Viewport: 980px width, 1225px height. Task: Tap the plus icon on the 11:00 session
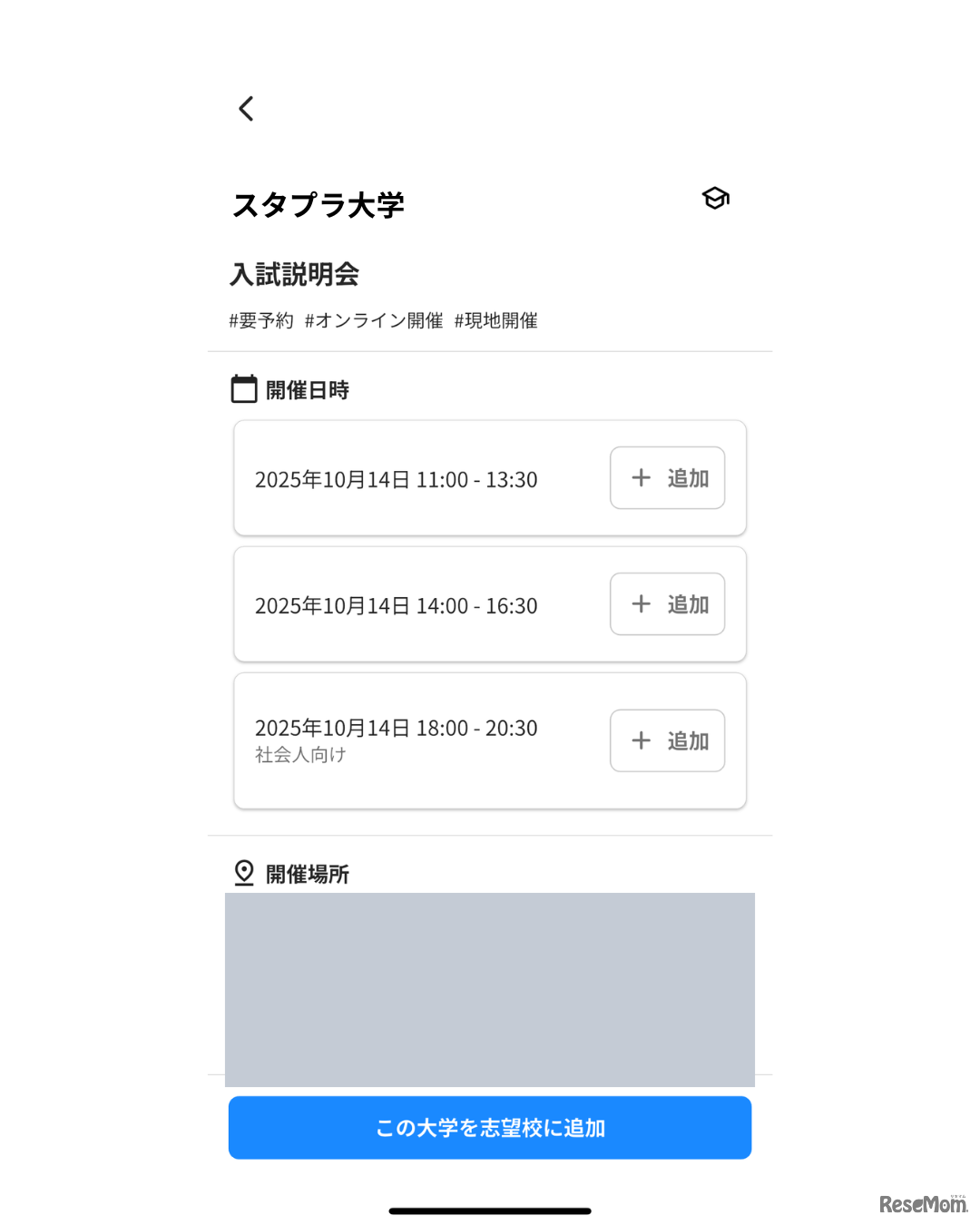point(642,478)
